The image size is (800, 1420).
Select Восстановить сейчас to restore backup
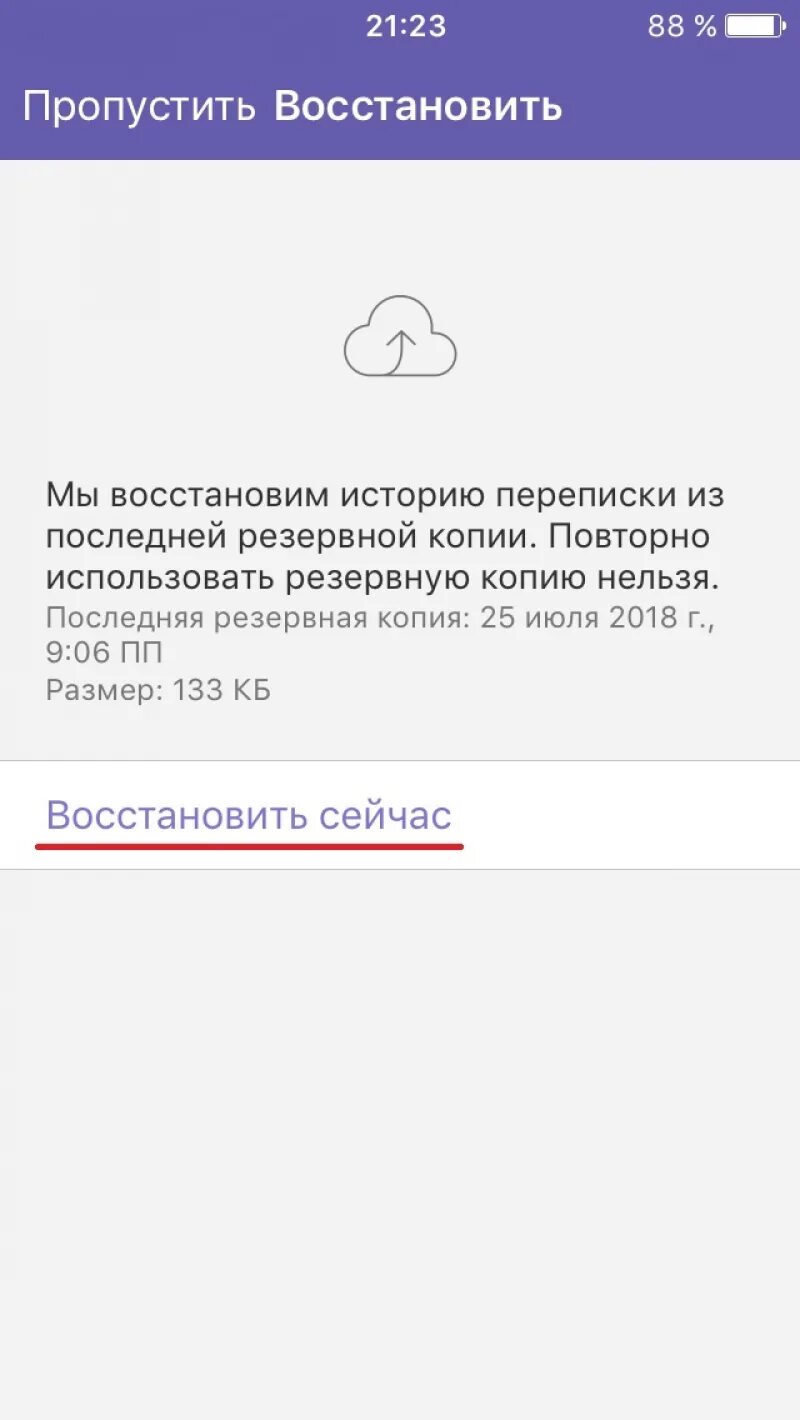[249, 816]
